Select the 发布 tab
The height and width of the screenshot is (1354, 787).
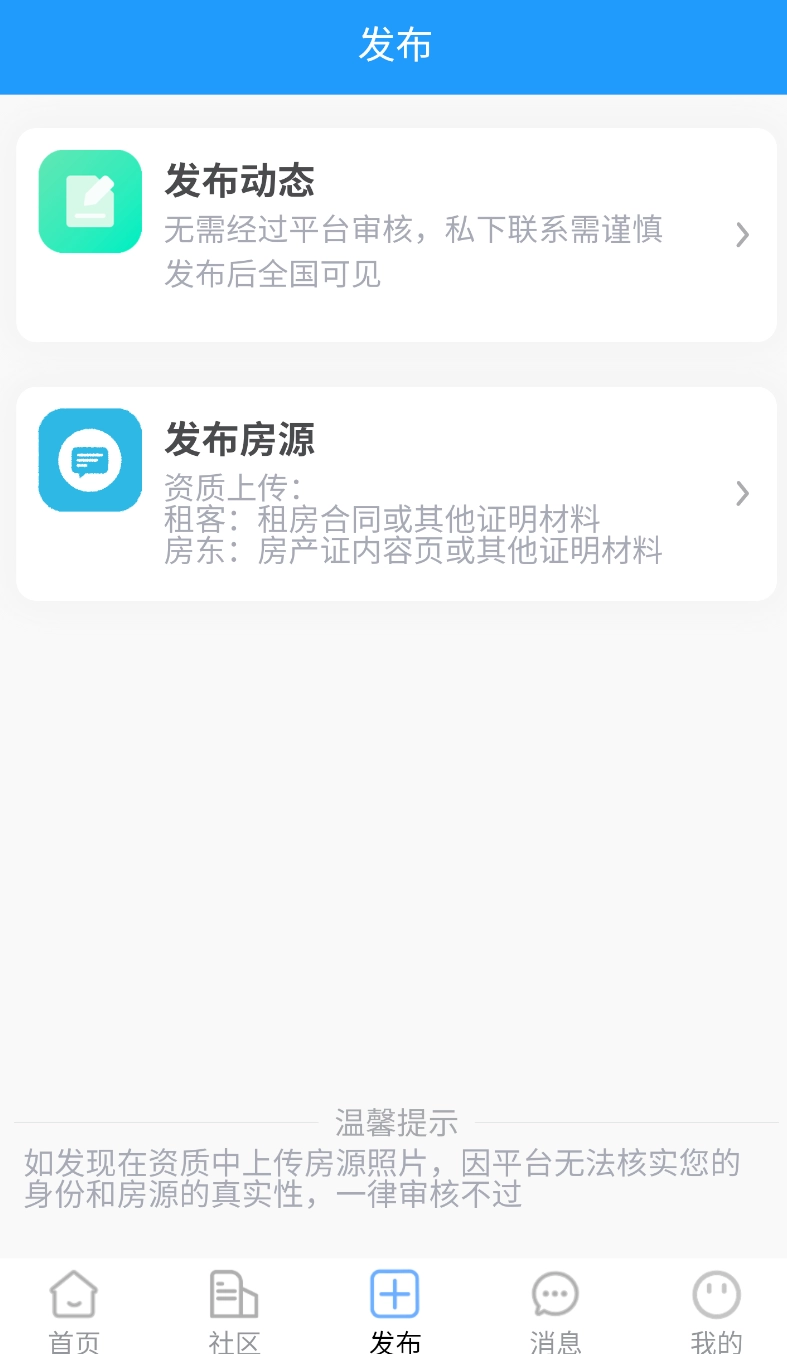(x=395, y=1308)
